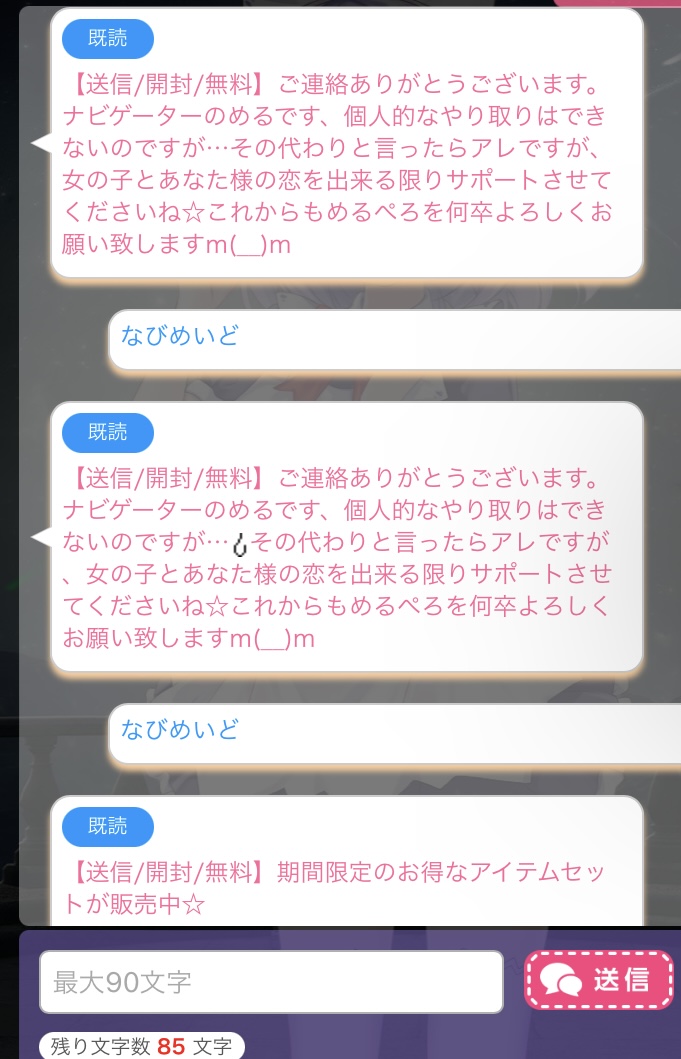Tap the 最大90文字 message input field
This screenshot has width=681, height=1059.
[270, 982]
